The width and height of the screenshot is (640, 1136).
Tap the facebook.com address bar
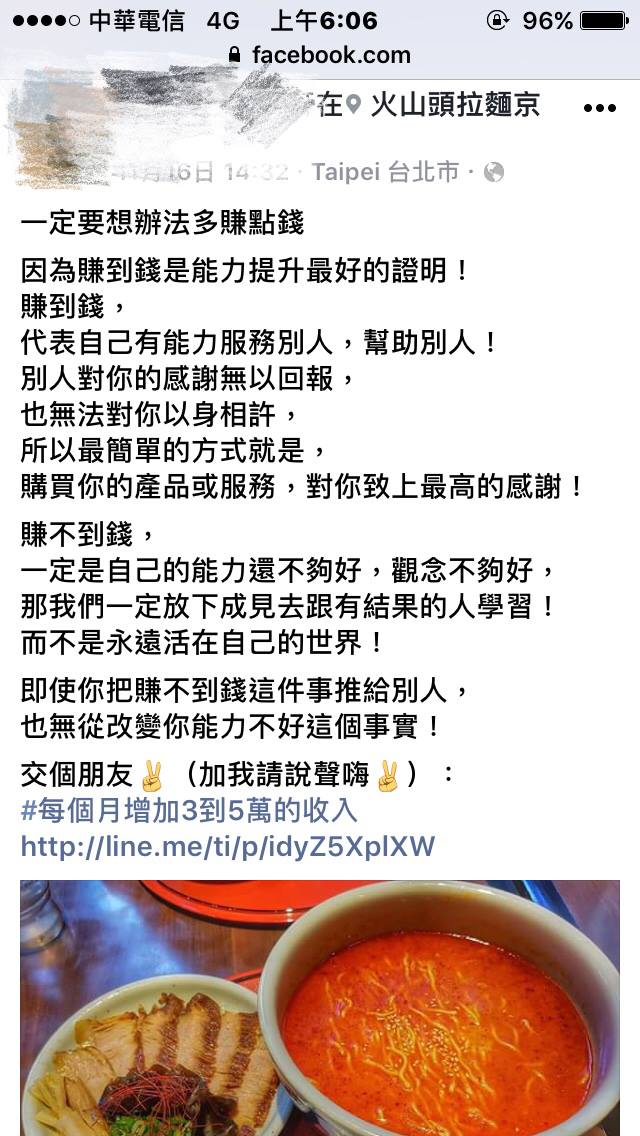(320, 54)
